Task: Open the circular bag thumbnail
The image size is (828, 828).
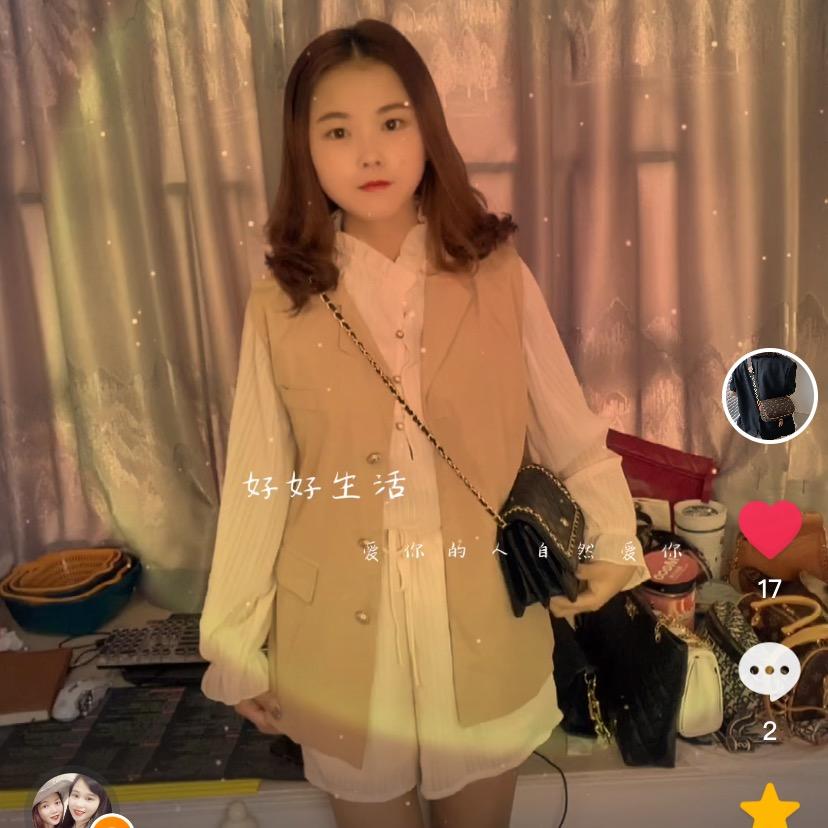Action: pyautogui.click(x=770, y=396)
